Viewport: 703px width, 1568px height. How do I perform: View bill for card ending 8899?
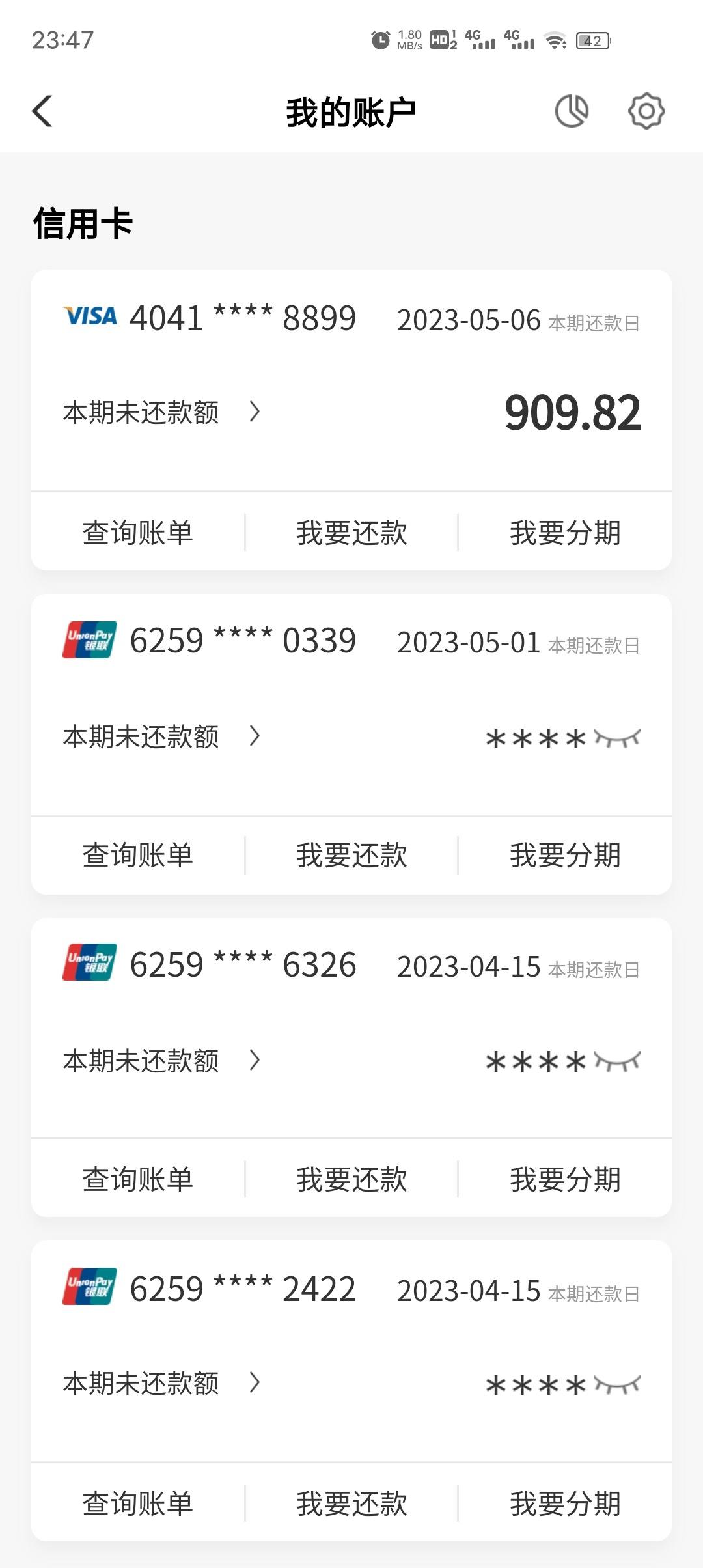click(x=138, y=532)
